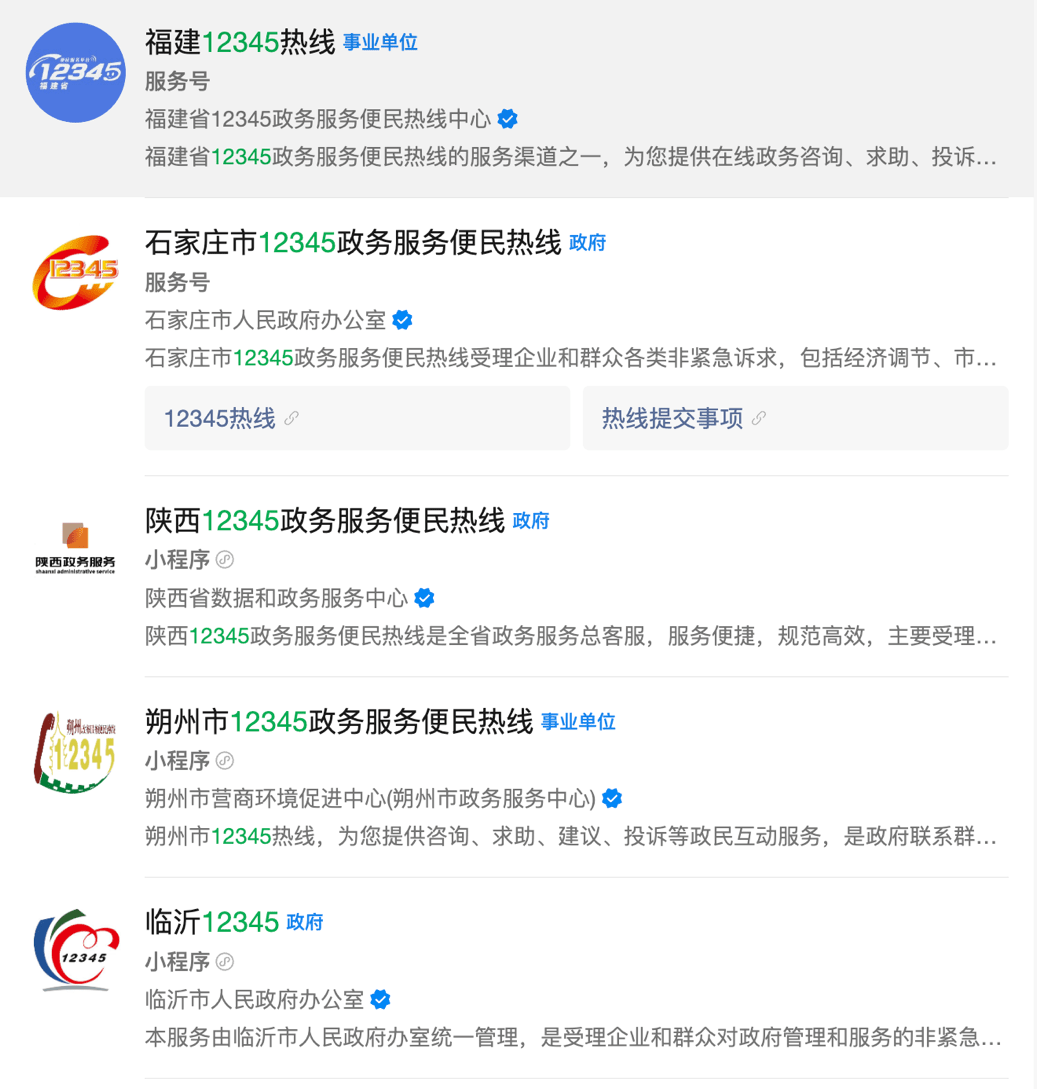Open the 石家庄市12345政务服务便民热线 result
The height and width of the screenshot is (1089, 1037).
click(353, 243)
